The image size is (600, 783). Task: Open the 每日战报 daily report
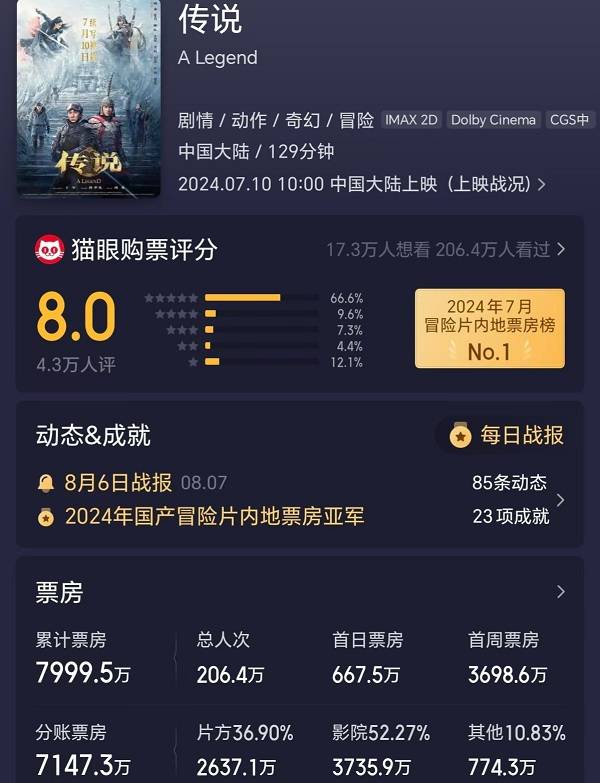point(507,435)
